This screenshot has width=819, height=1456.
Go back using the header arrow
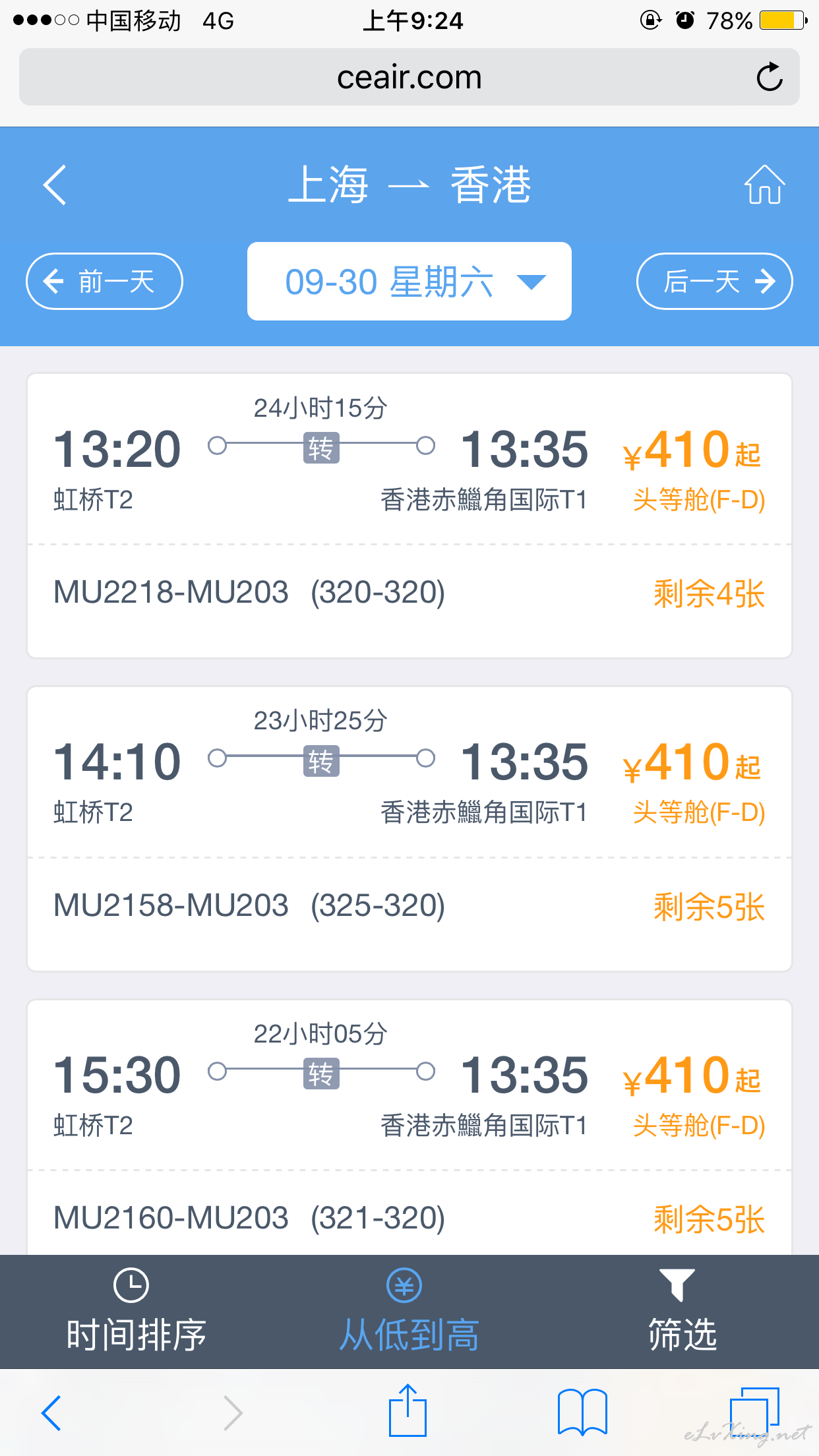pyautogui.click(x=55, y=185)
